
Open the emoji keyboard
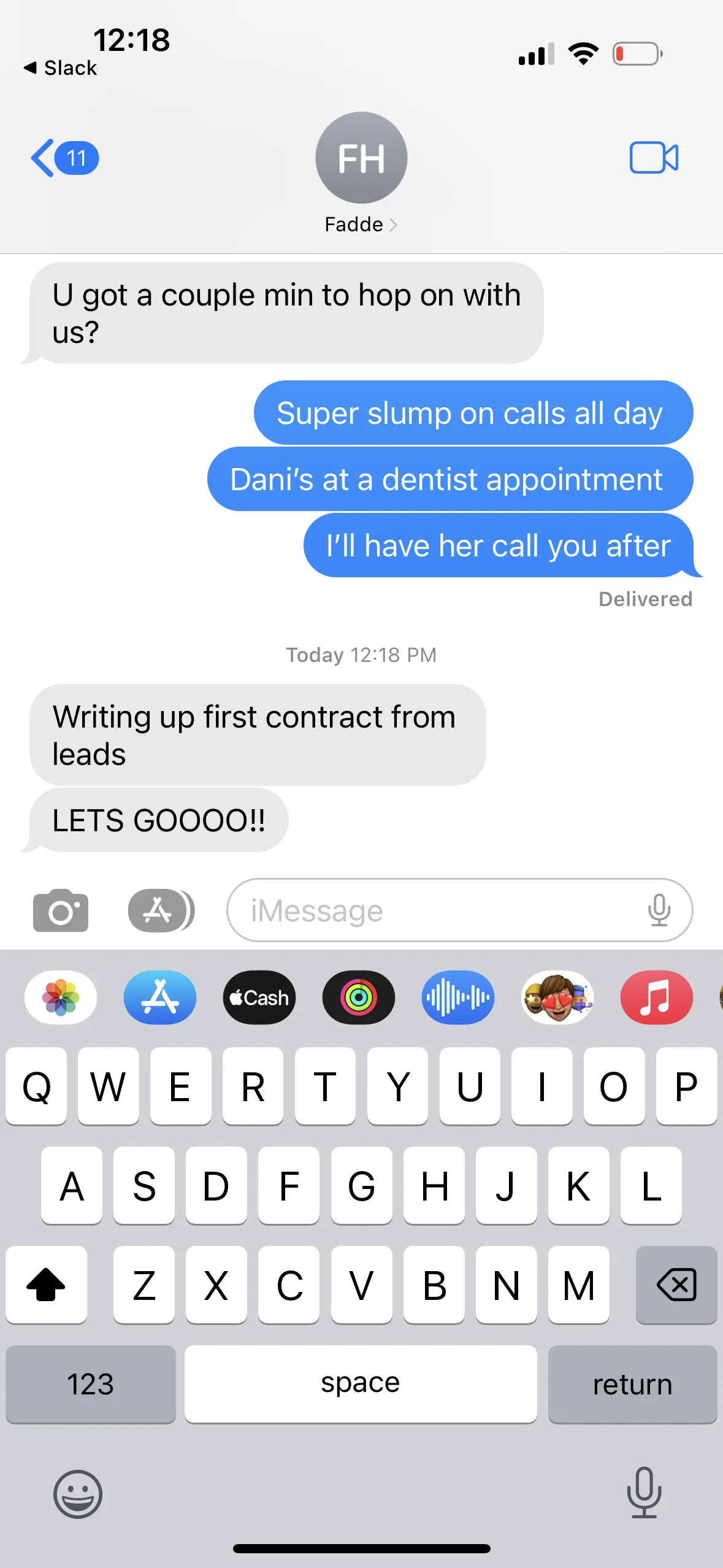[78, 1493]
